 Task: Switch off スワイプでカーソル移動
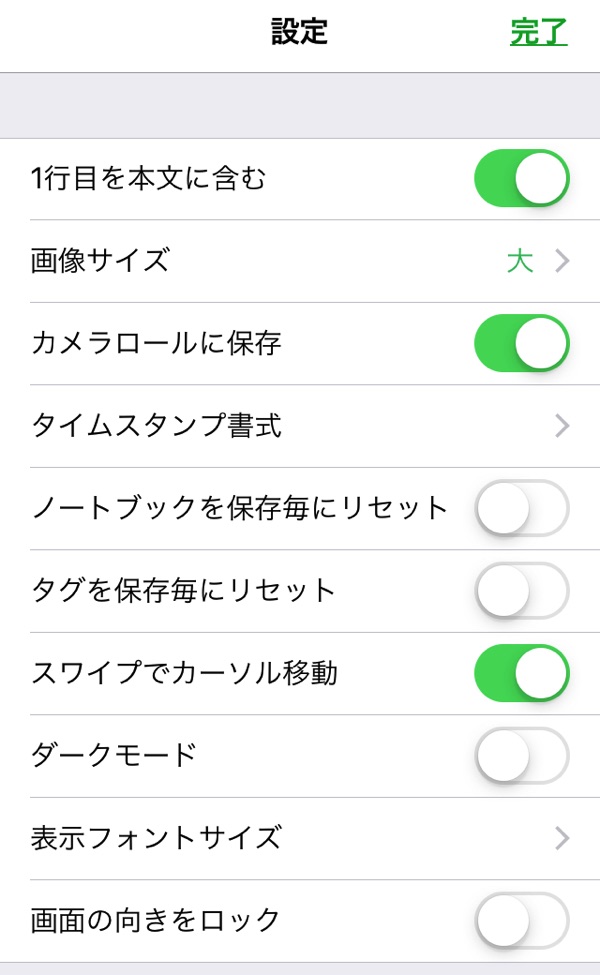[x=521, y=673]
